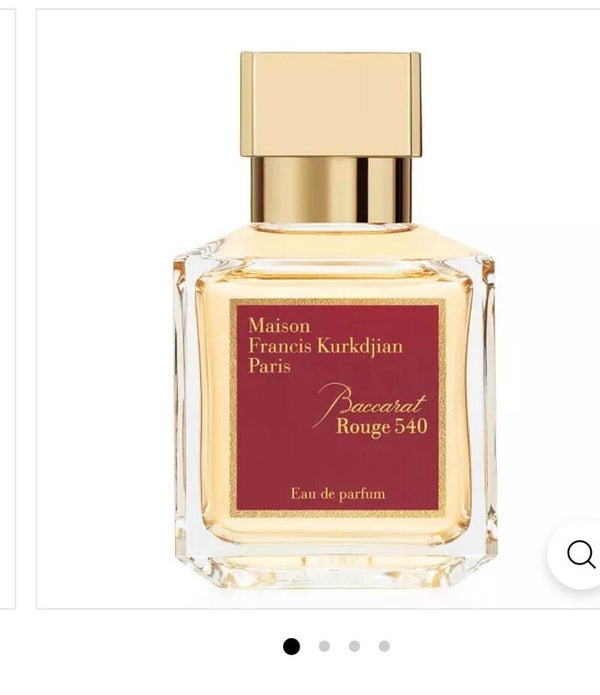Image resolution: width=600 pixels, height=695 pixels.
Task: Tap the magnifier icon to zoom the image
Action: 580,553
